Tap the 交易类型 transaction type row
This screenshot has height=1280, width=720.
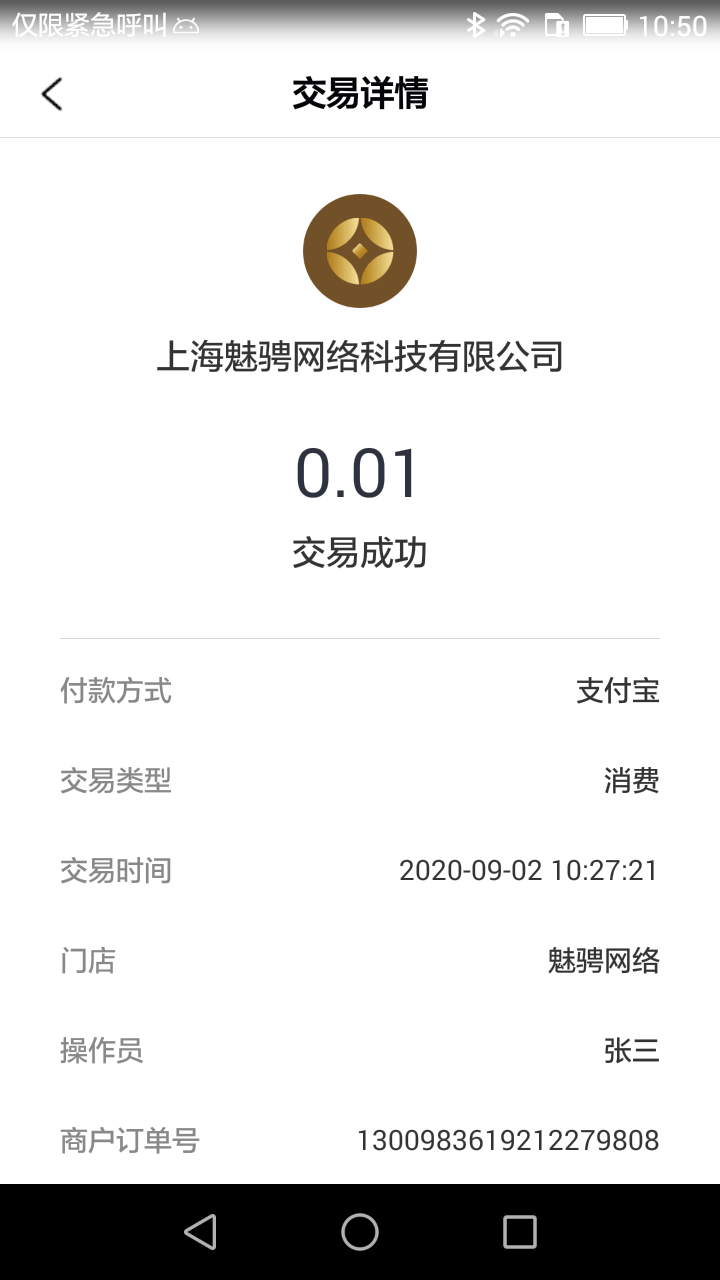(x=117, y=782)
